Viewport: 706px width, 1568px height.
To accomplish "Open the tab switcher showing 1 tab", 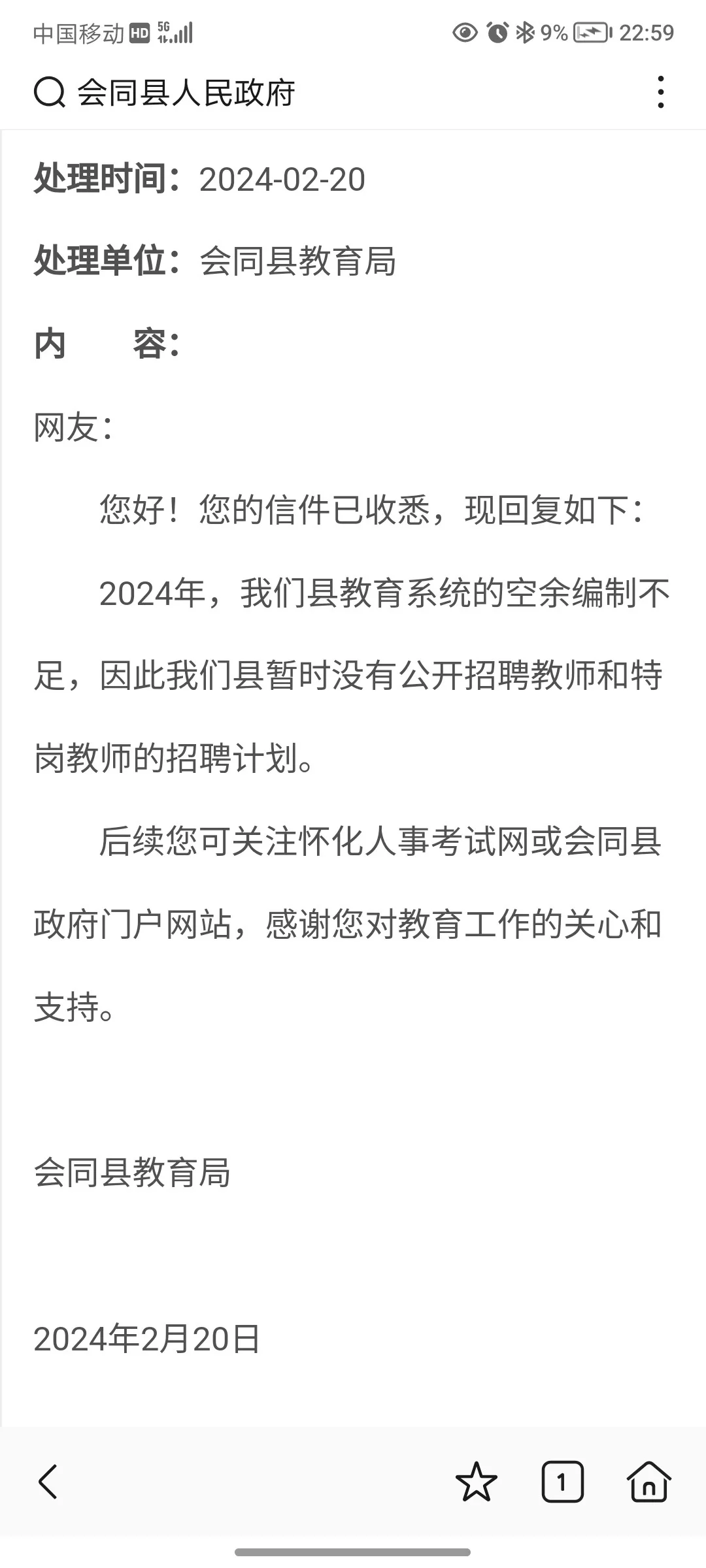I will point(562,1481).
